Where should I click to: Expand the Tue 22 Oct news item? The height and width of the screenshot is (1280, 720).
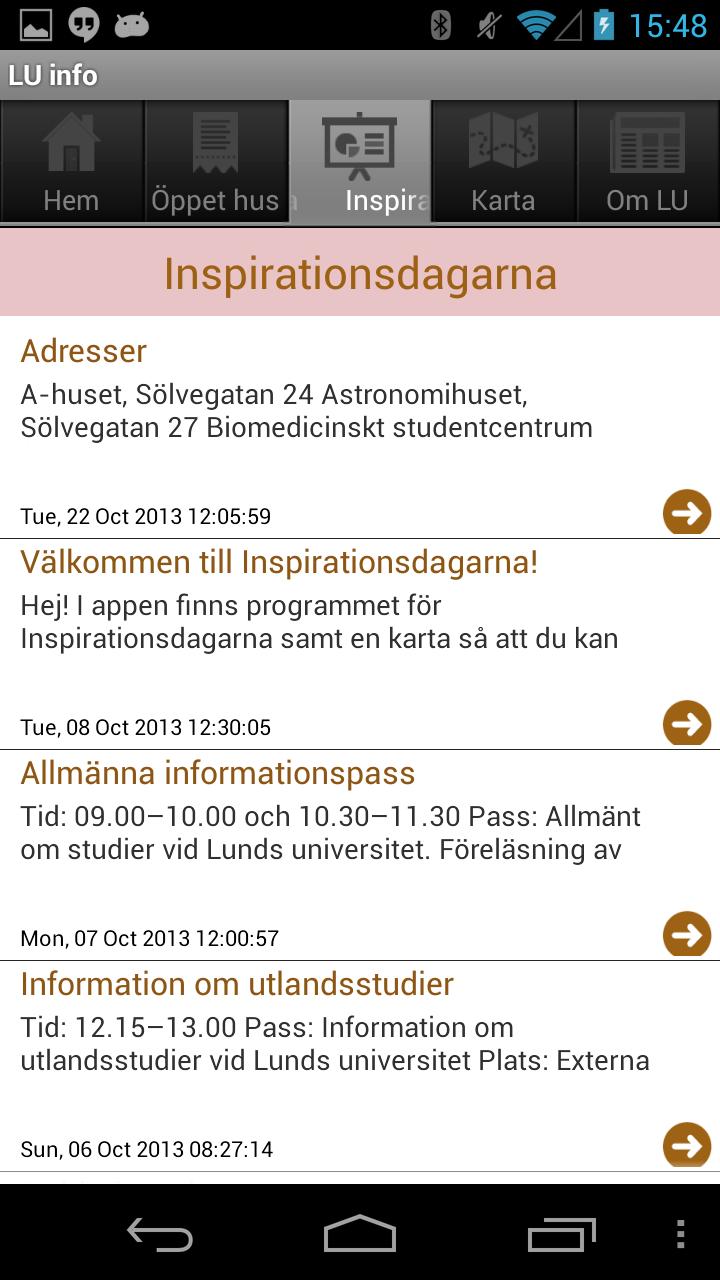(x=300, y=430)
